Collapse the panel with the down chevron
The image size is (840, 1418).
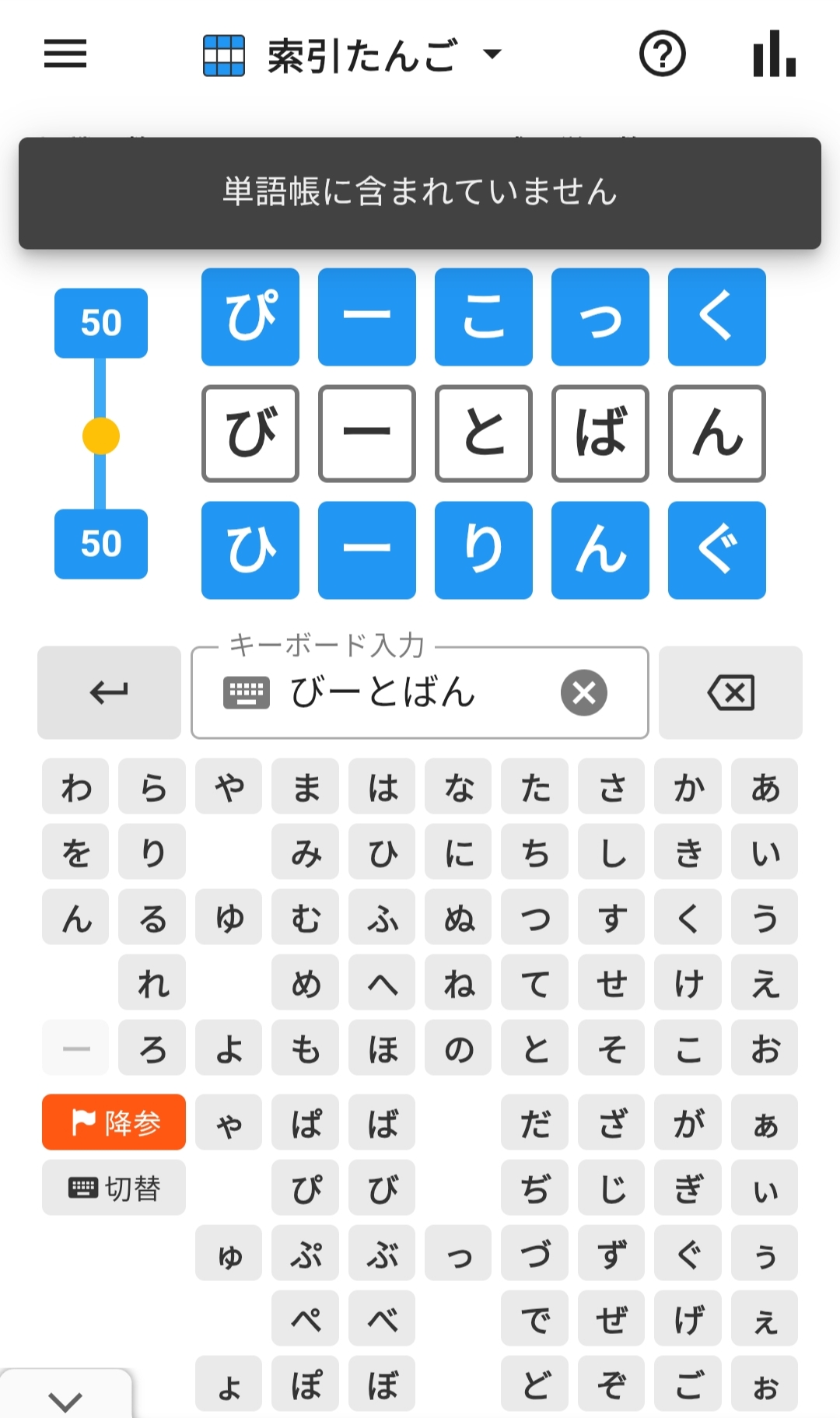click(65, 1398)
